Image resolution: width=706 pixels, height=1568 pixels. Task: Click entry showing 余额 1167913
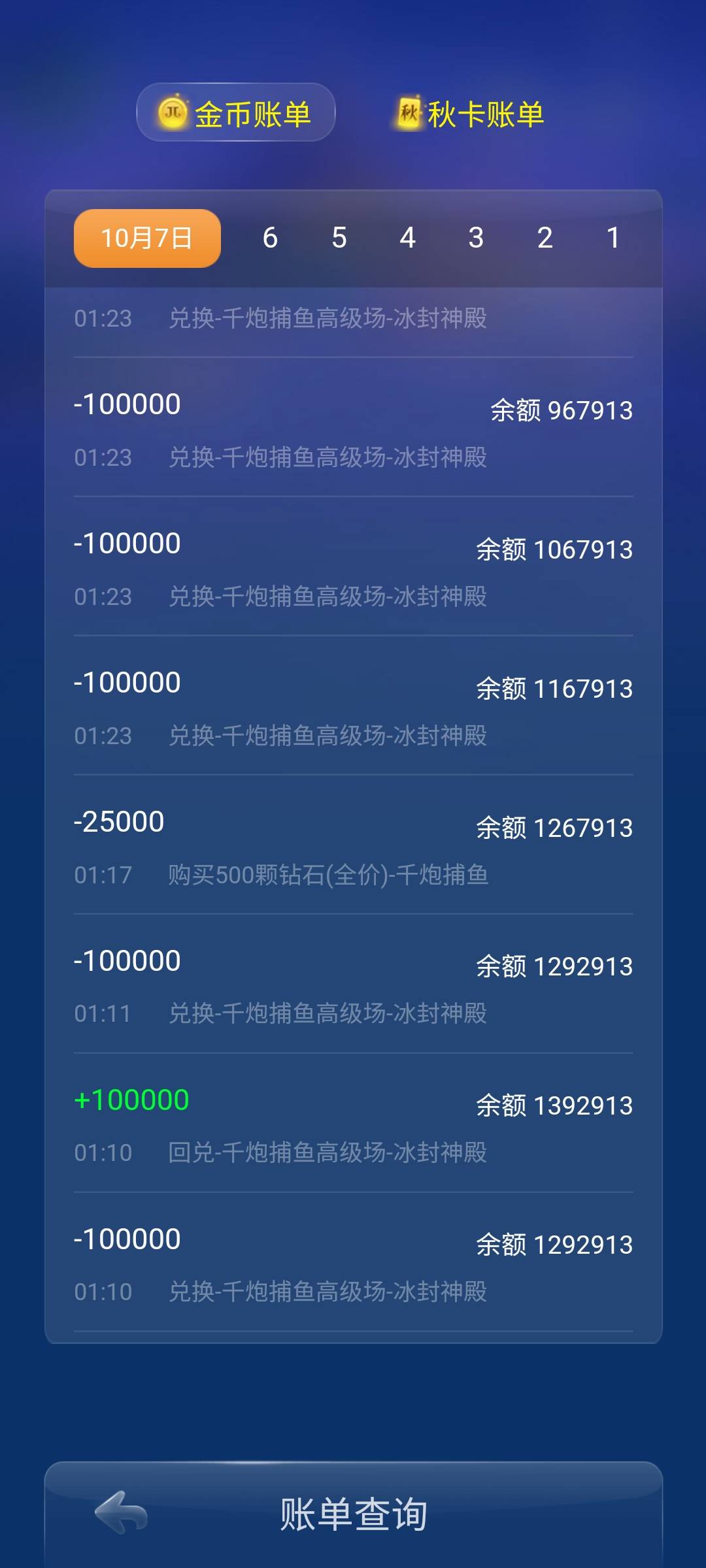point(353,706)
